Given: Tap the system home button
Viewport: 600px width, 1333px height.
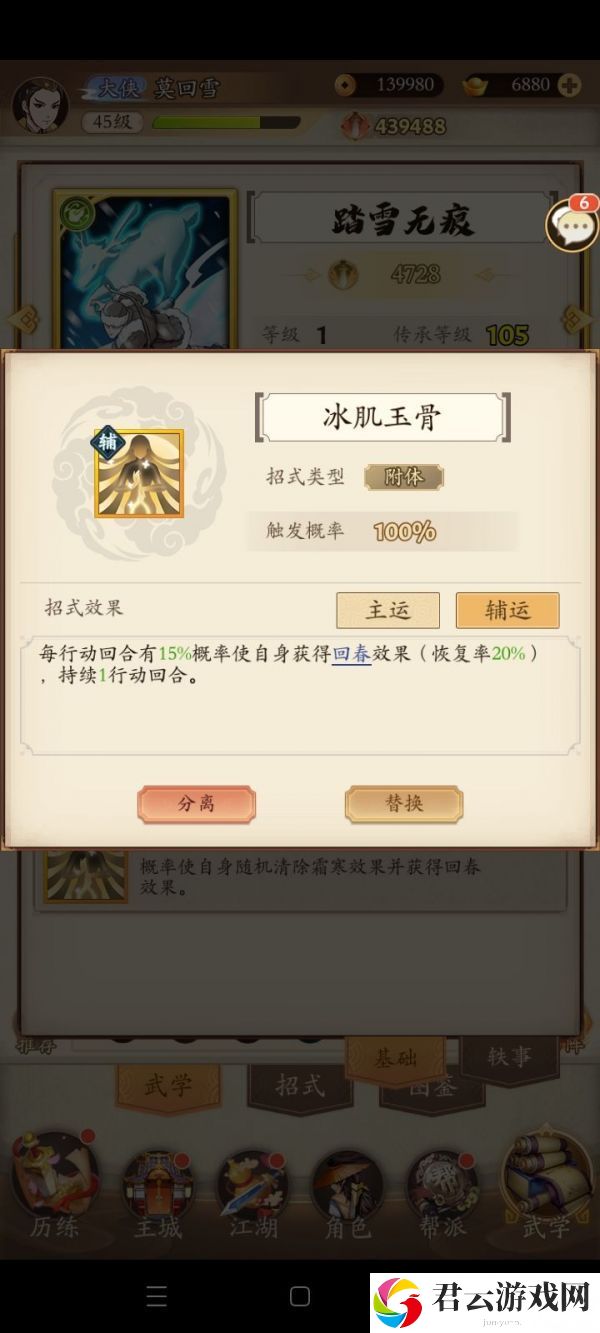Looking at the screenshot, I should click(299, 1297).
